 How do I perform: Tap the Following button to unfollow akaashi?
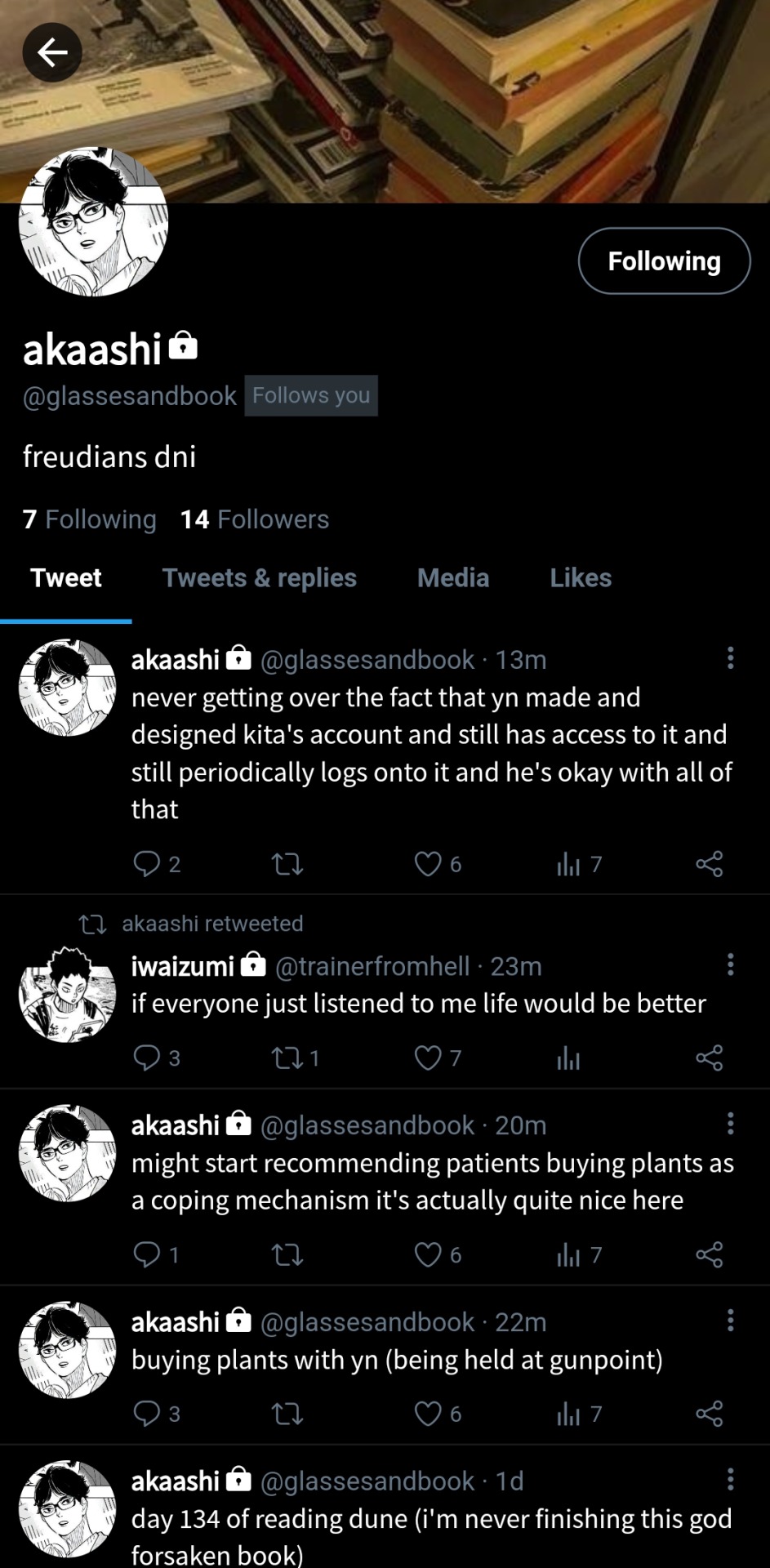pyautogui.click(x=663, y=261)
